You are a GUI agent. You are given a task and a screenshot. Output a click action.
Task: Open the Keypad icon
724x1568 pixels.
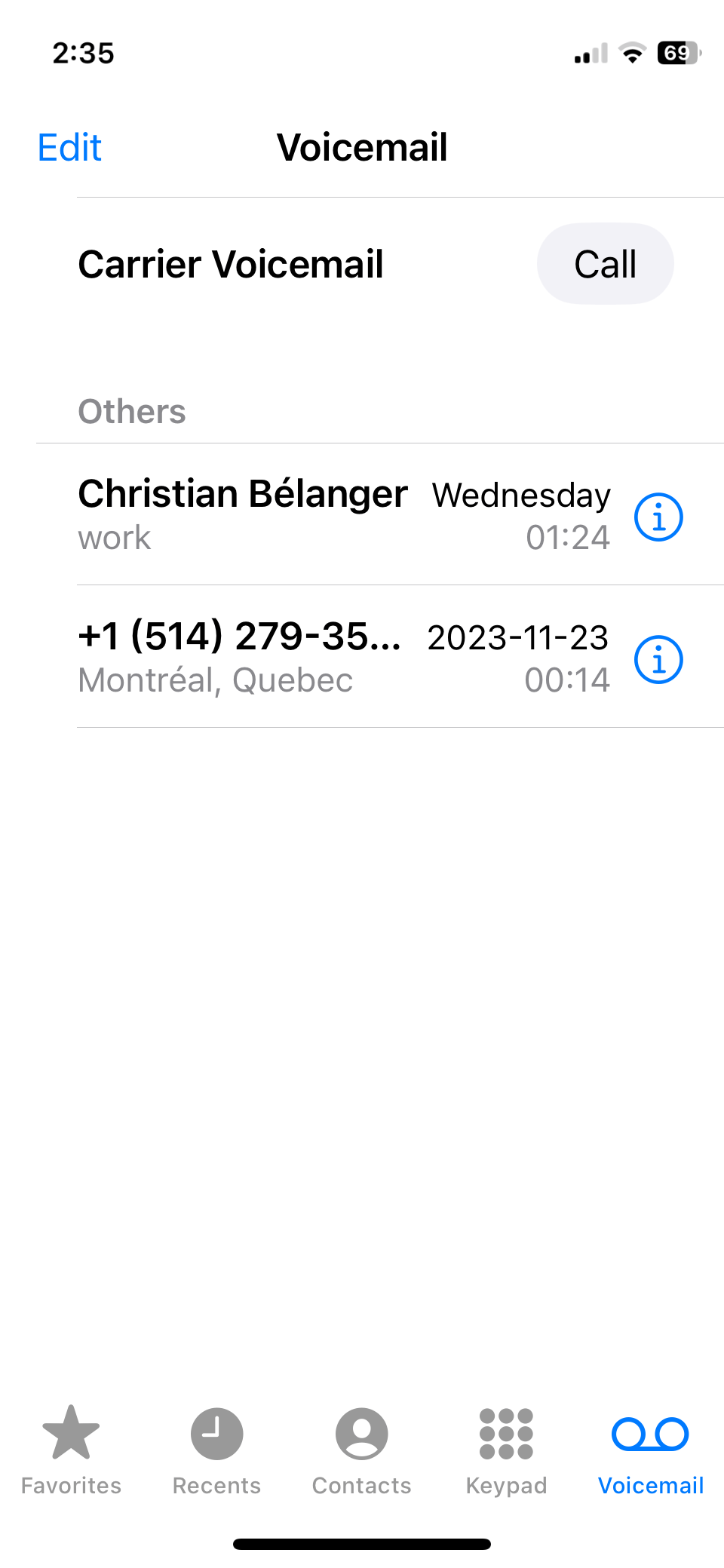(x=507, y=1432)
